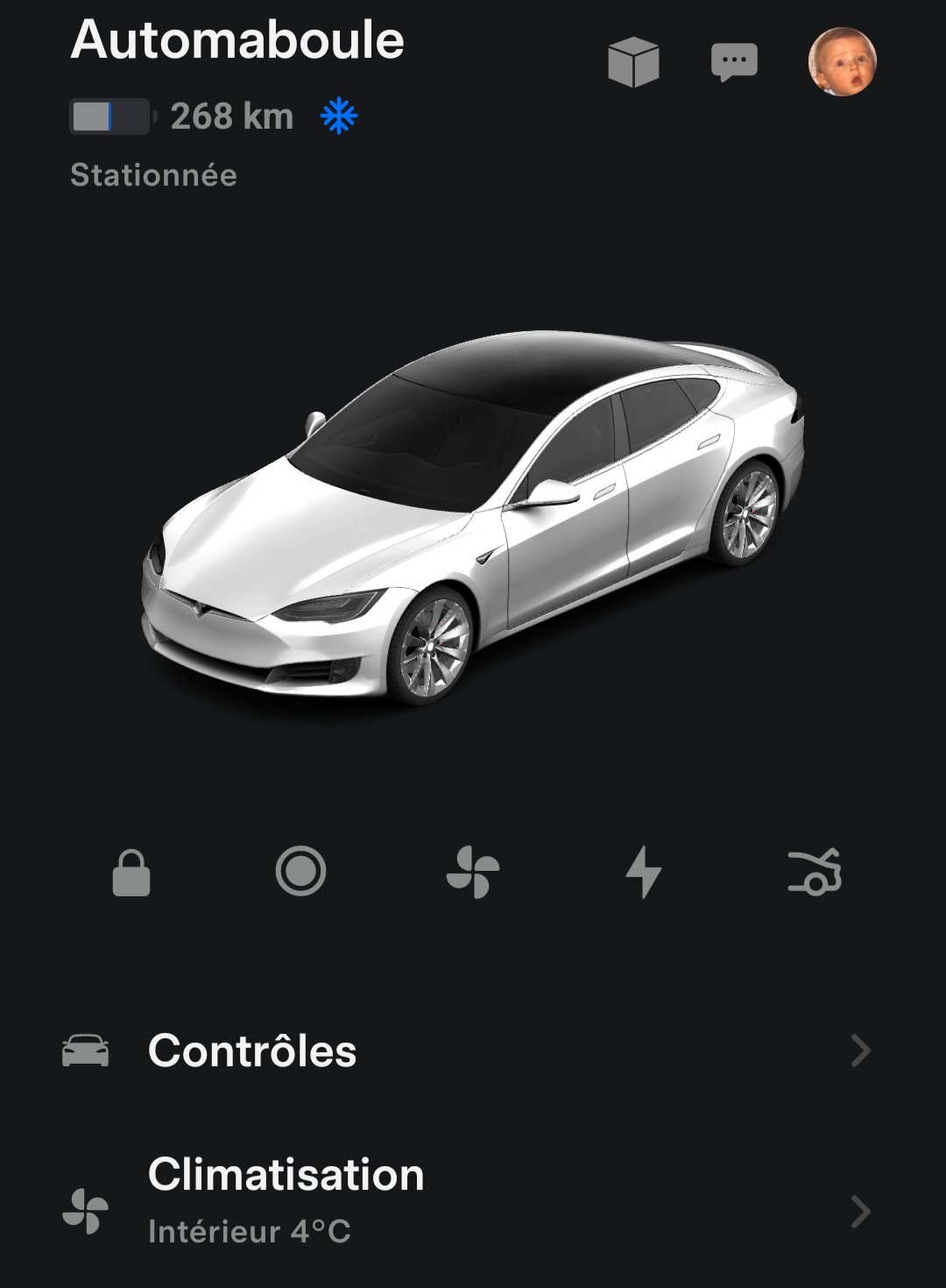Tap the circular sentry mode quick action

[300, 872]
